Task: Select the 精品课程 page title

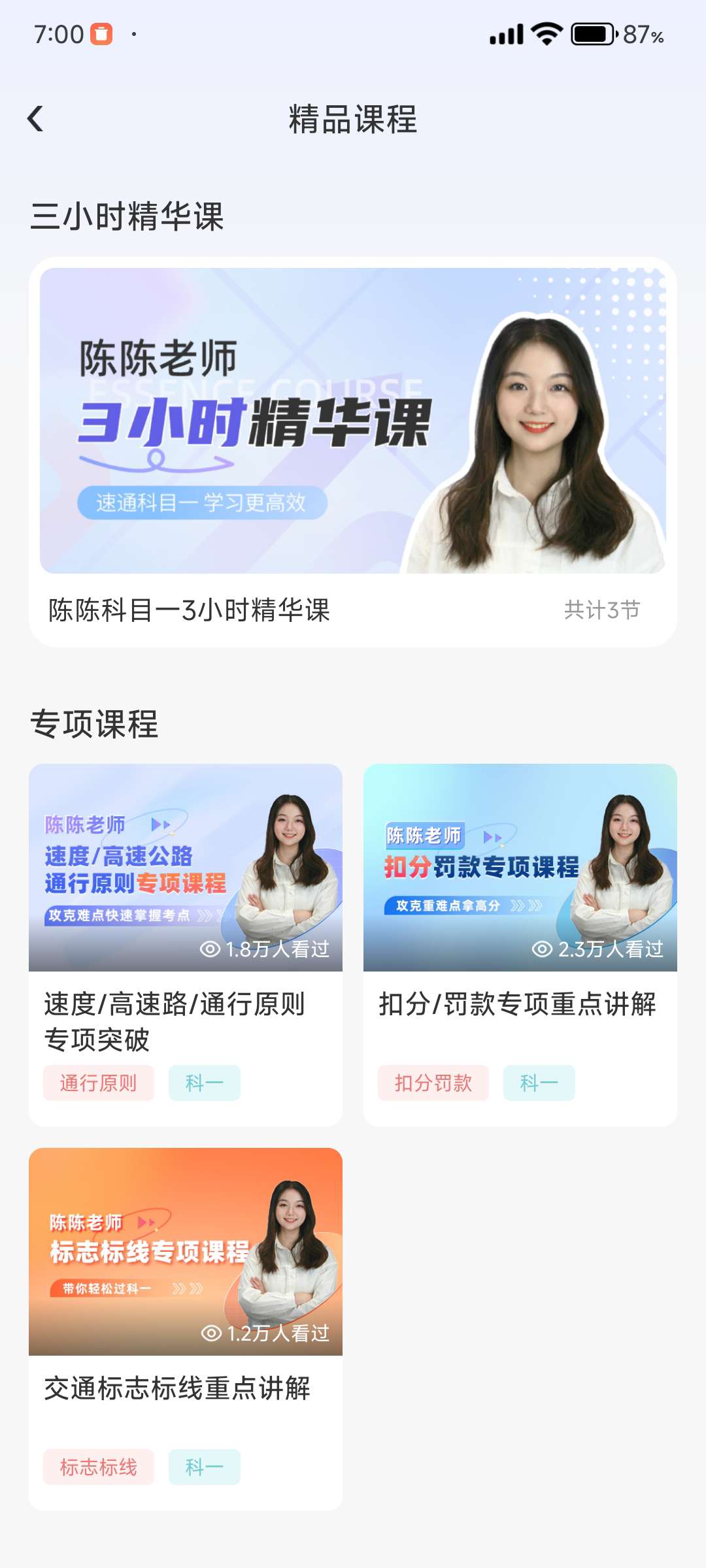Action: (353, 120)
